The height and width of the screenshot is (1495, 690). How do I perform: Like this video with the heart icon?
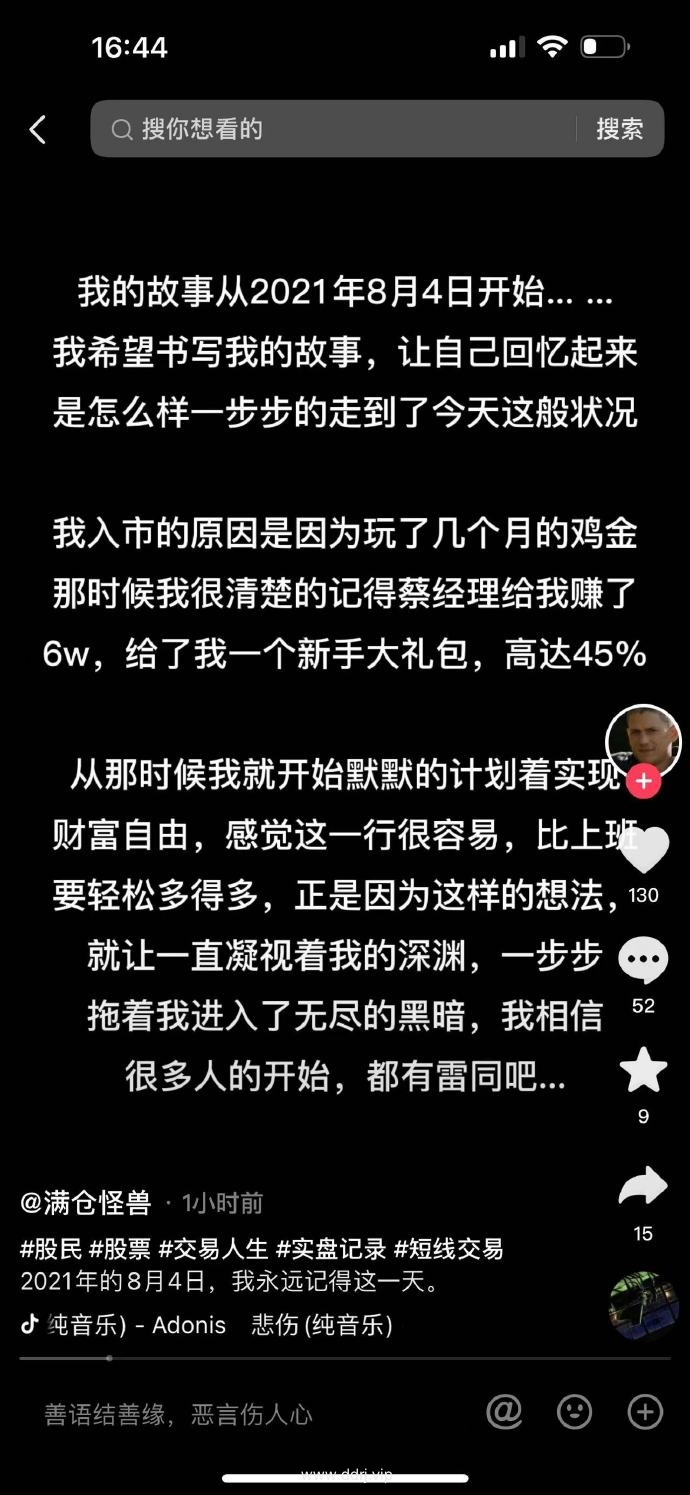[x=643, y=852]
